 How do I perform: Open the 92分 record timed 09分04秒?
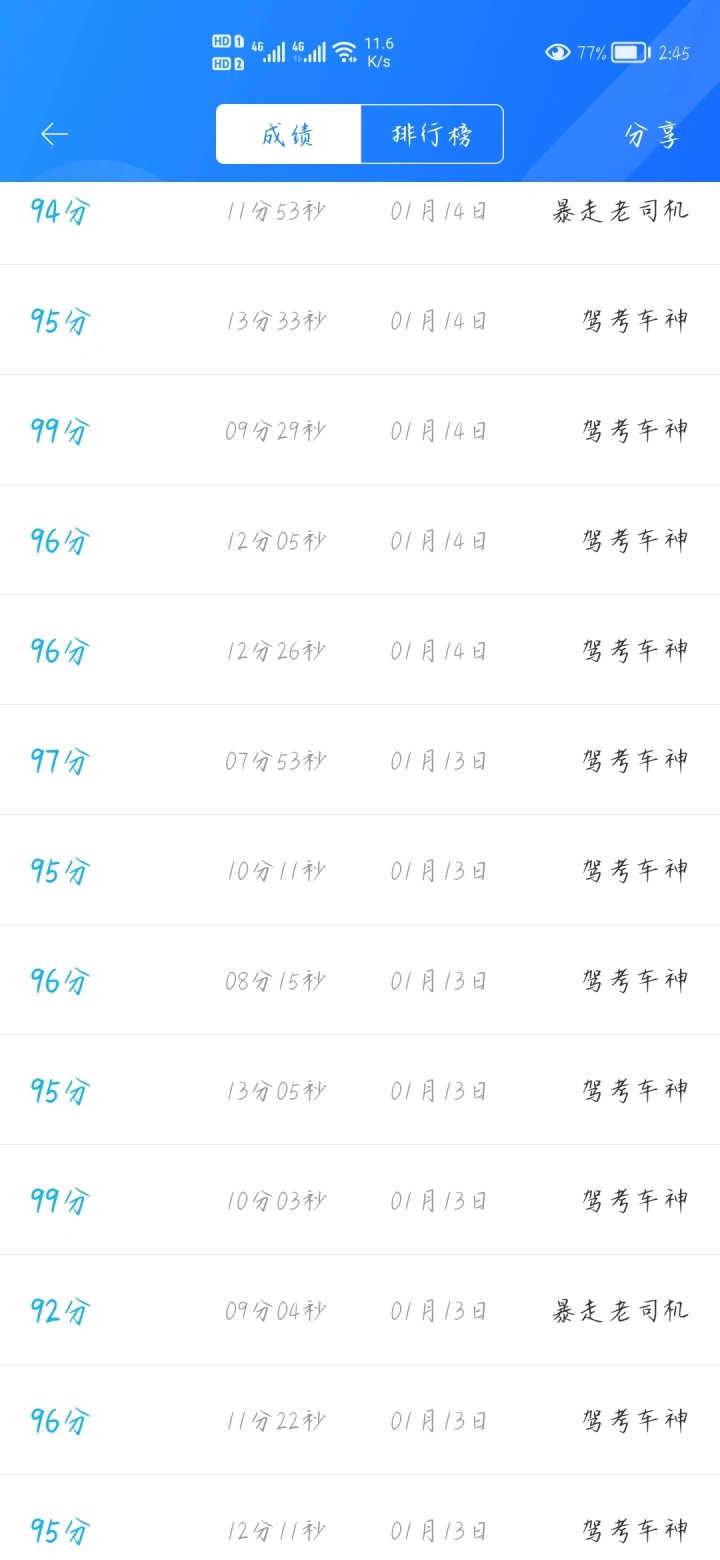coord(360,1310)
